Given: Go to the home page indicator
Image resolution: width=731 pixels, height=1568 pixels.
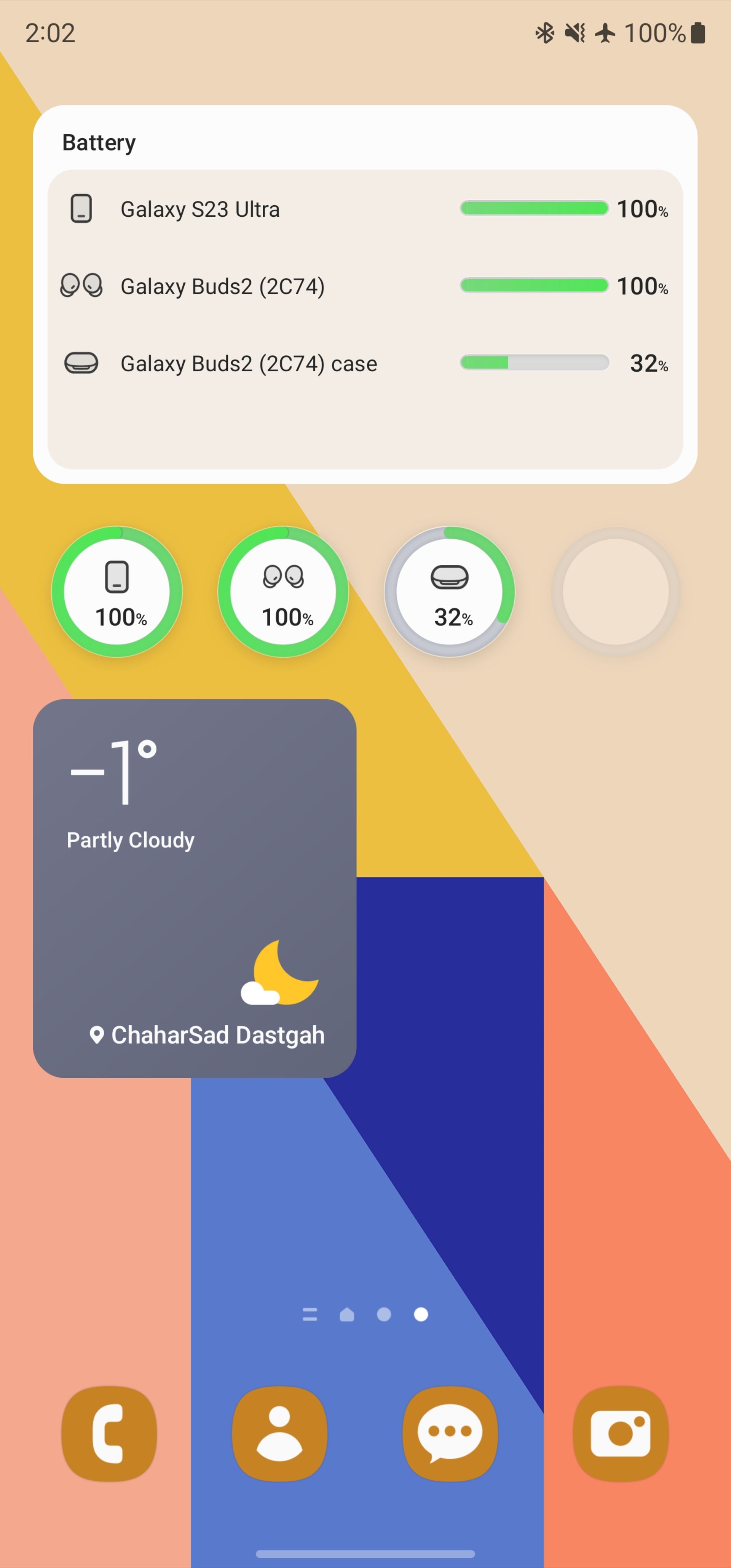Looking at the screenshot, I should [x=347, y=1315].
